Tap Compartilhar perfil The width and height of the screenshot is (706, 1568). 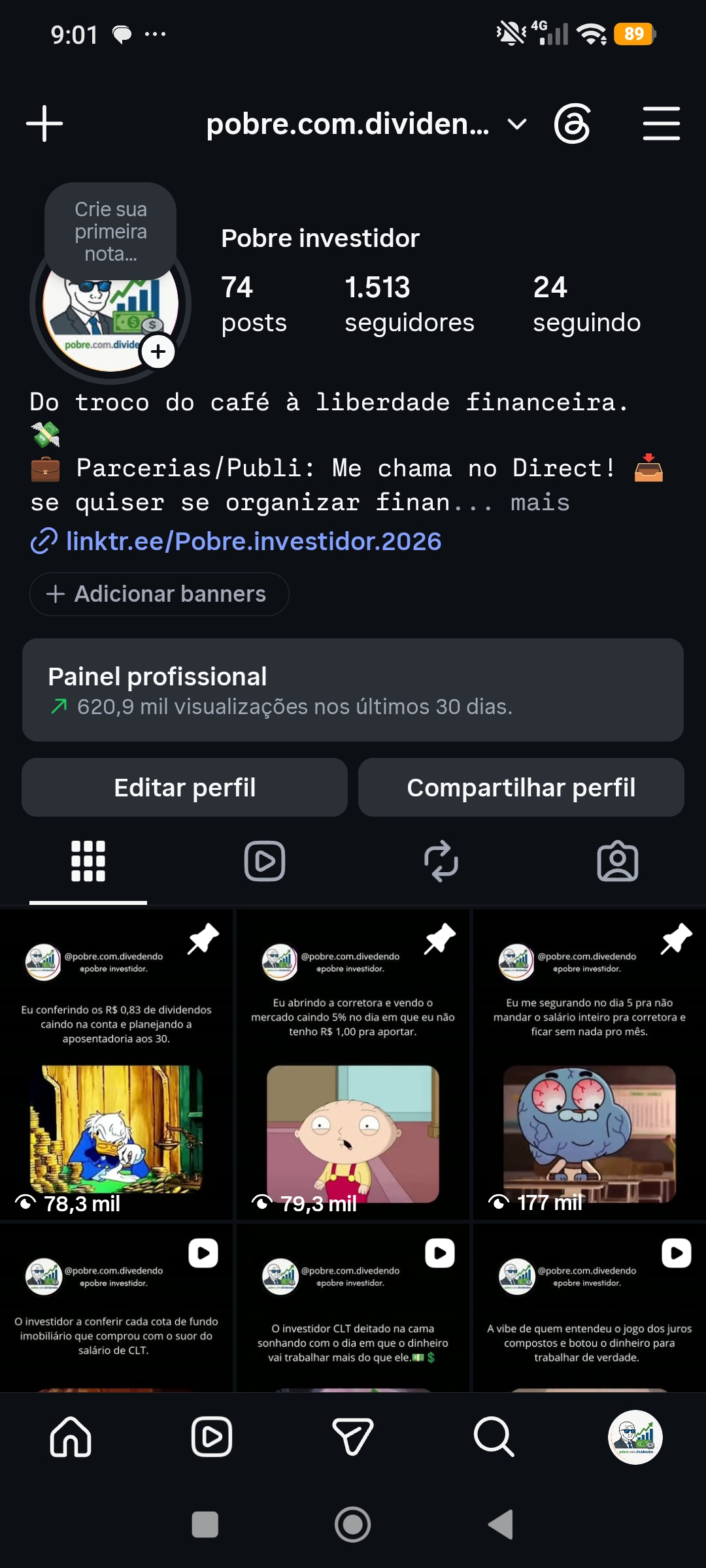[x=521, y=787]
